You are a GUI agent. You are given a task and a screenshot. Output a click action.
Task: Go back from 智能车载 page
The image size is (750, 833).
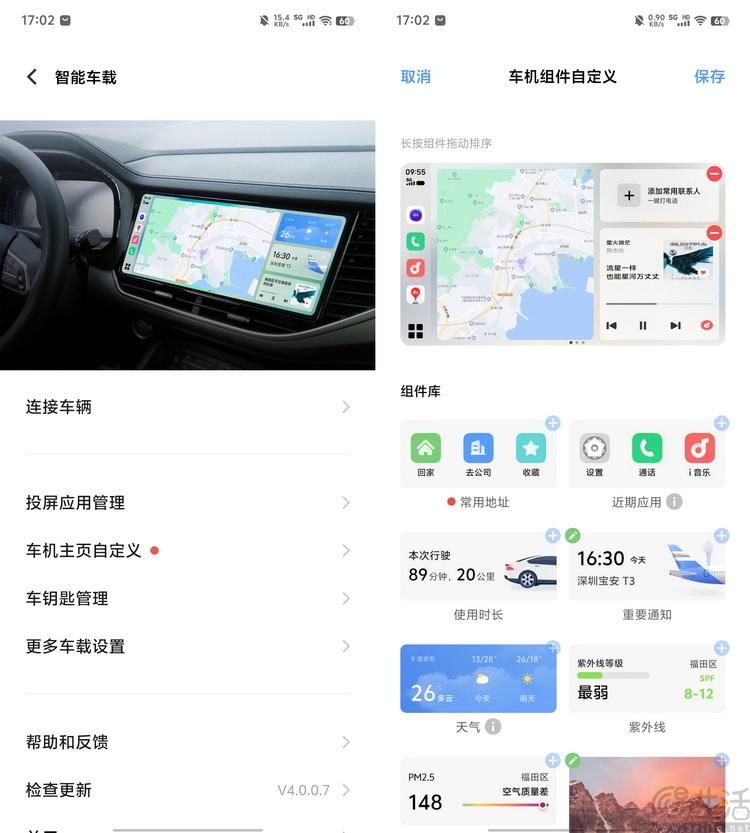(32, 77)
